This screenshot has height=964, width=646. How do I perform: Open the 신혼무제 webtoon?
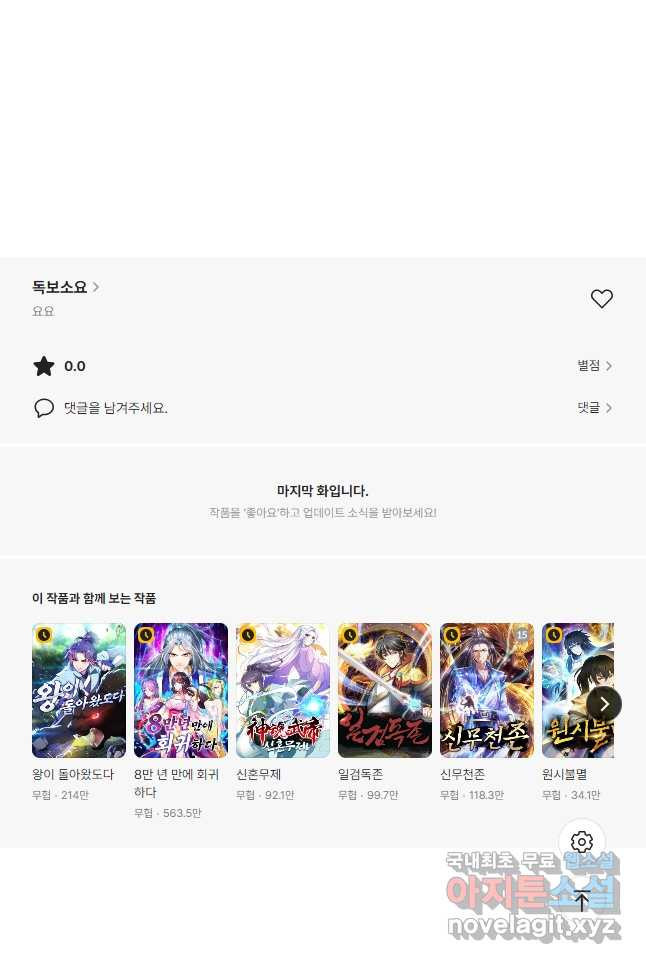coord(283,691)
